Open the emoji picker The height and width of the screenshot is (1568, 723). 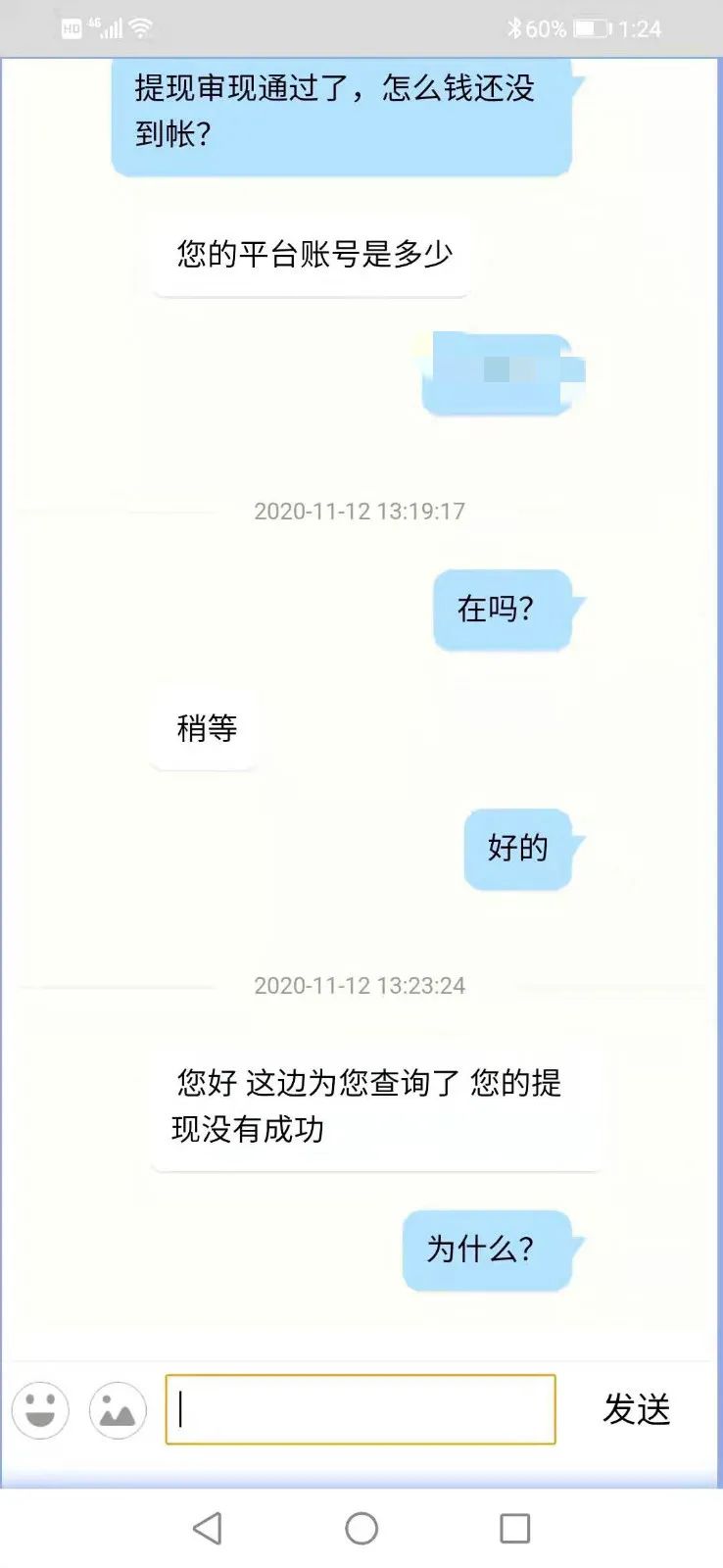click(x=40, y=1410)
